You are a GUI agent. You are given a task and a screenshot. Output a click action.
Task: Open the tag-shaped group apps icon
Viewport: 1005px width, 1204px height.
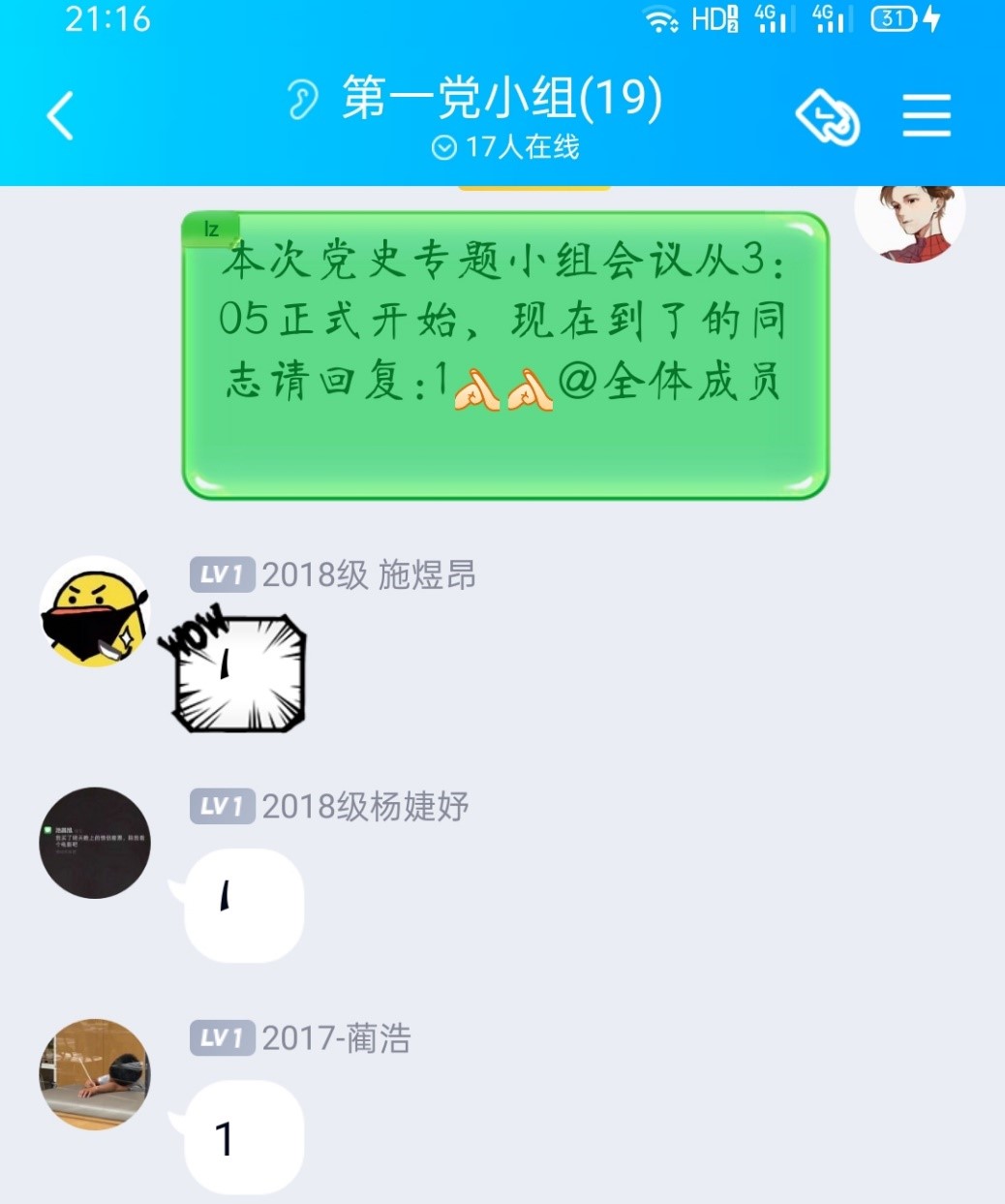(827, 117)
